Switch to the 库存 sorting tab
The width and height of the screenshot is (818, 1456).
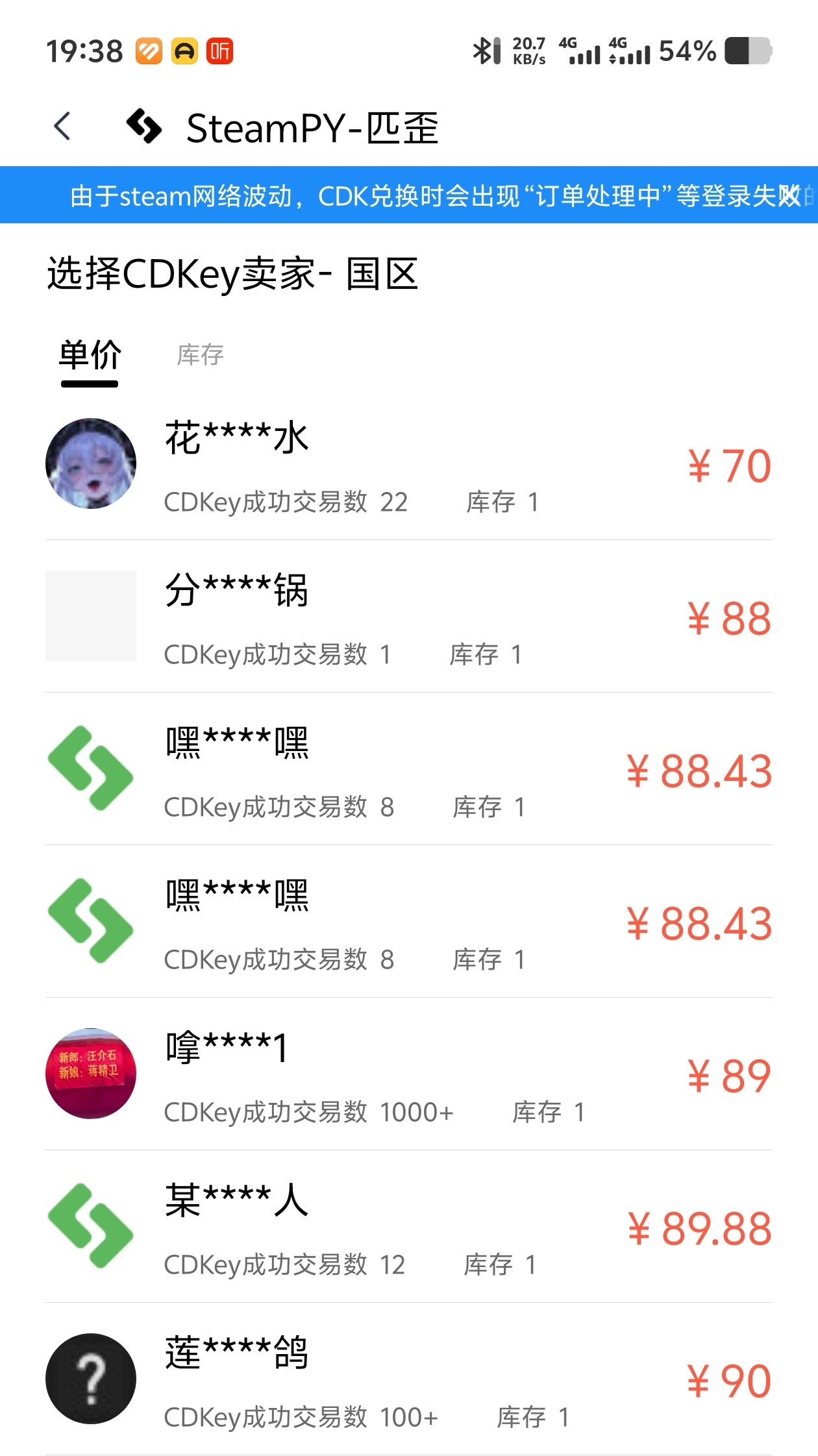pos(200,356)
